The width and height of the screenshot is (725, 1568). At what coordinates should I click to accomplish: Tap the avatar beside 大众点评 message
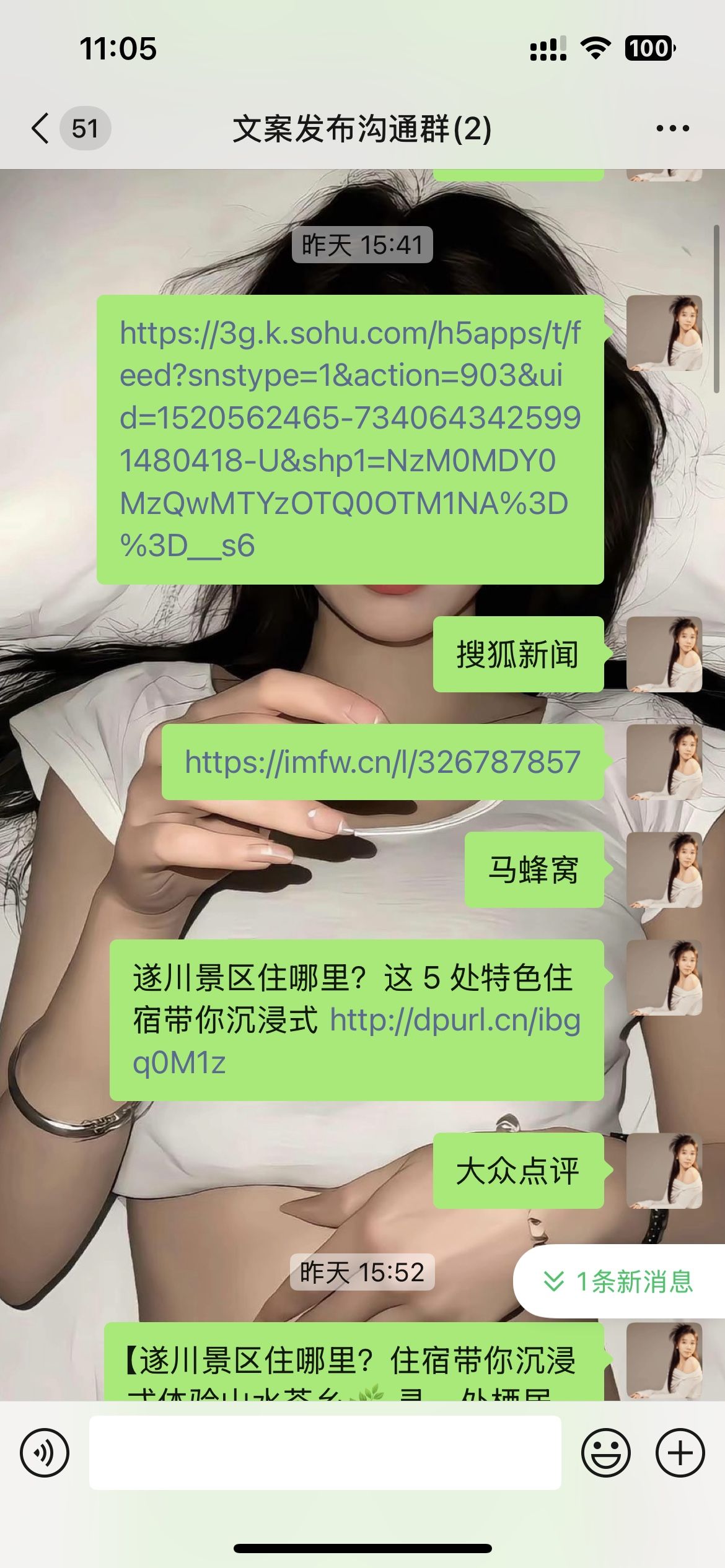click(664, 1170)
